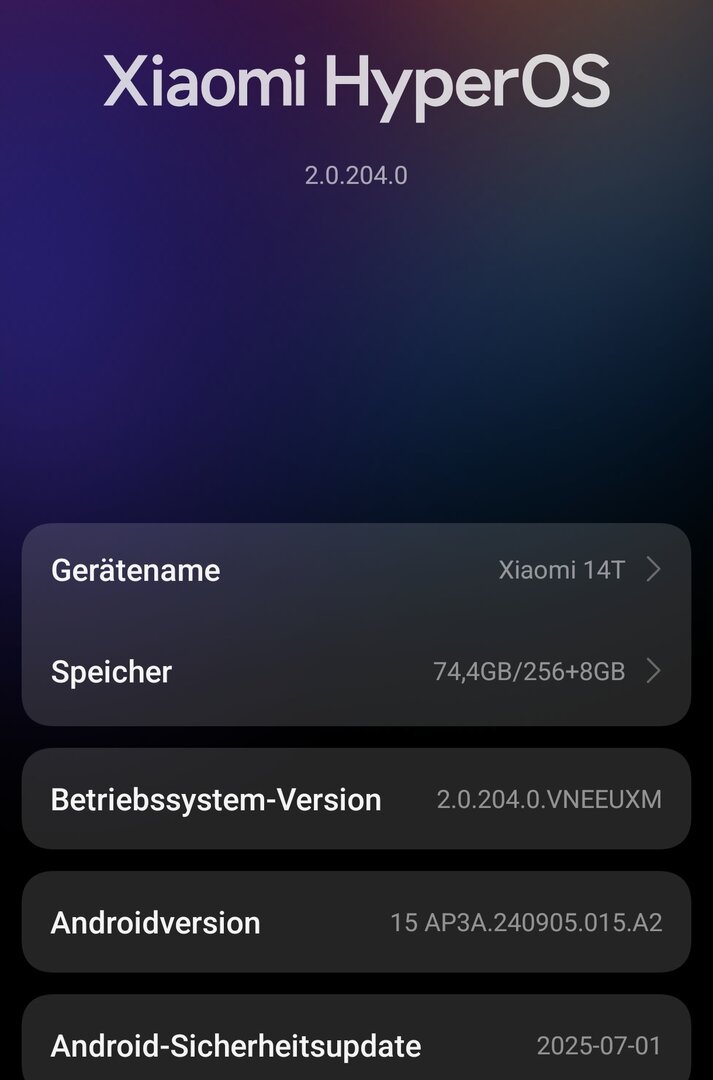Image resolution: width=713 pixels, height=1080 pixels.
Task: Open Android-Sicherheitsupdate entry
Action: (356, 1045)
